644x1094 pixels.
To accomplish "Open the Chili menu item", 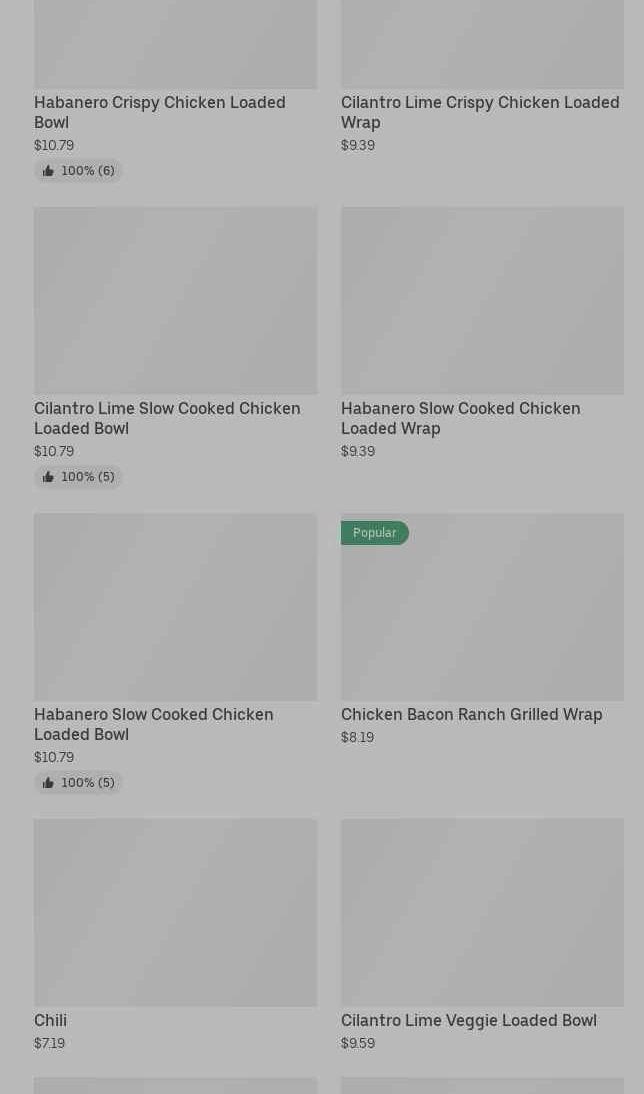I will (x=50, y=1020).
